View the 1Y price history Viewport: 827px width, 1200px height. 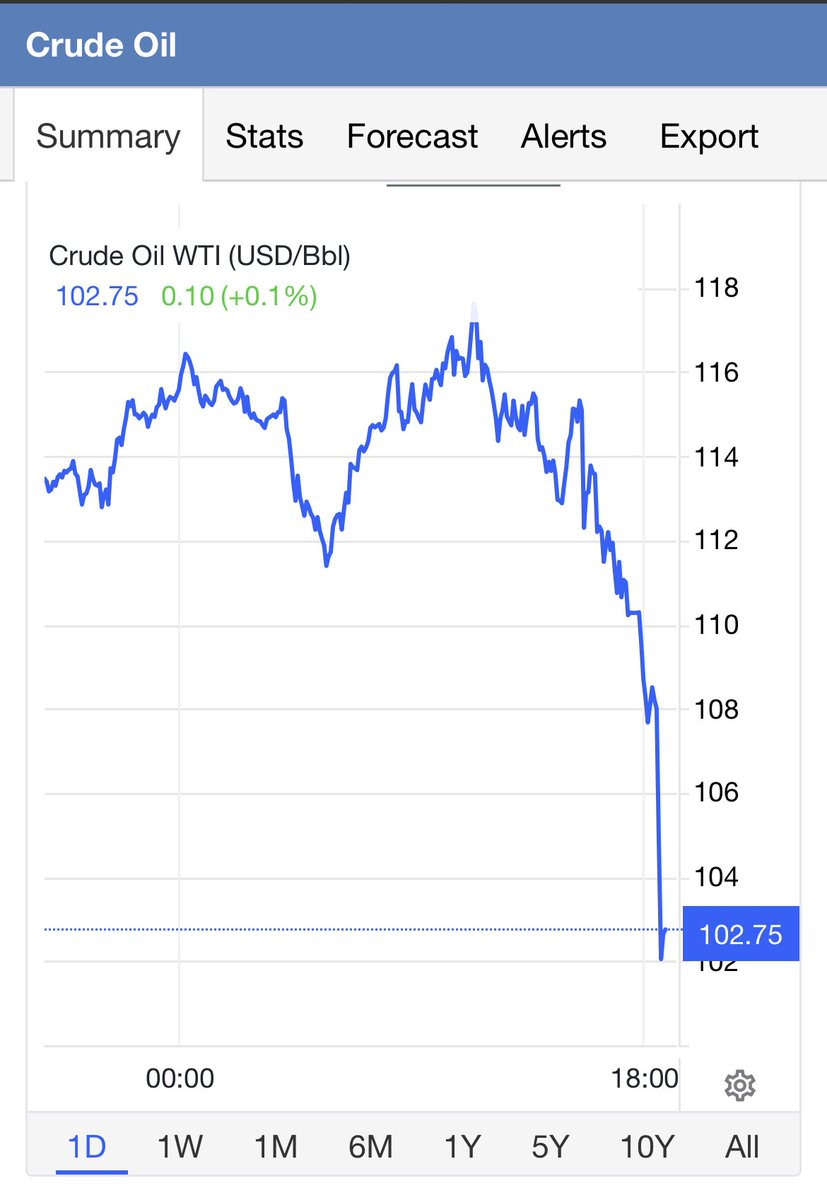[462, 1146]
